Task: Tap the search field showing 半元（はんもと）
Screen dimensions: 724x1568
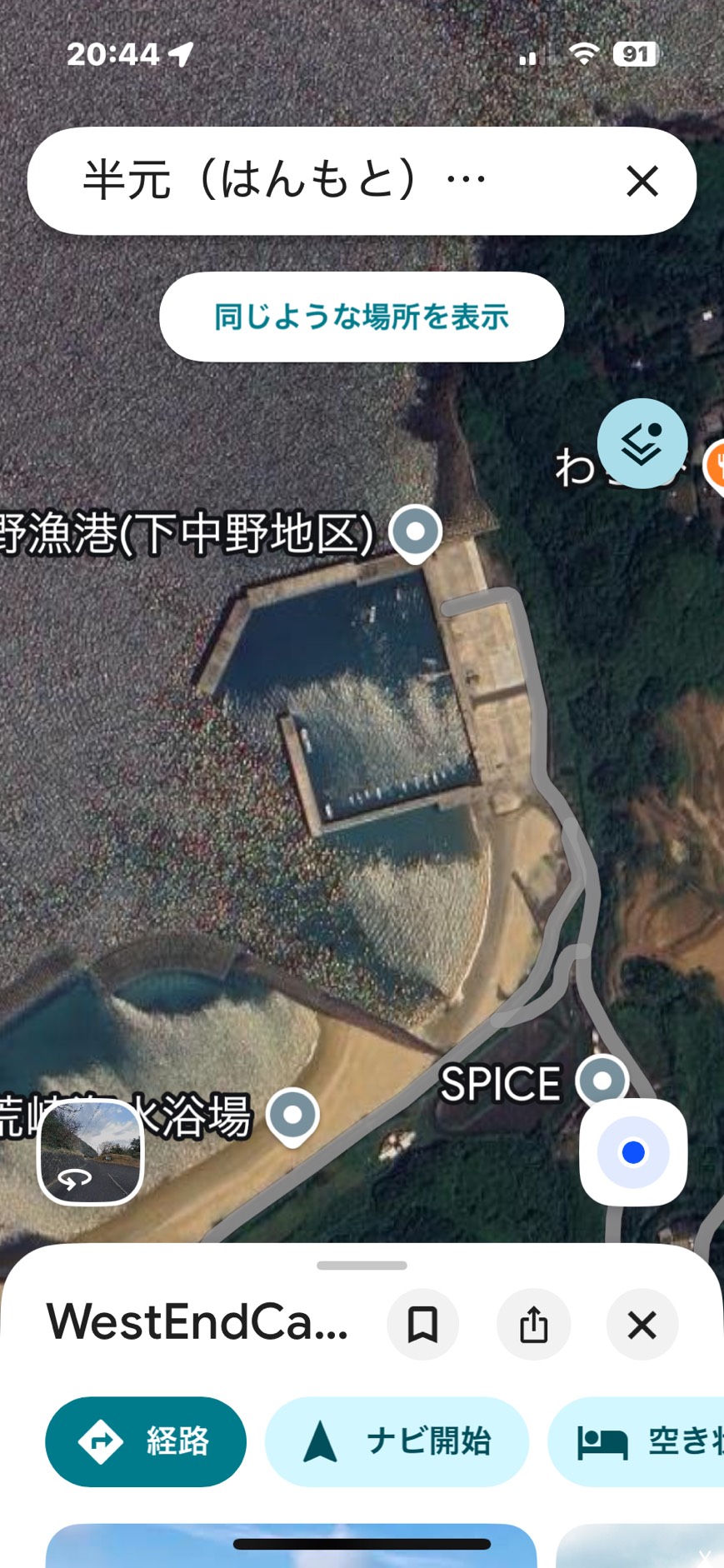Action: tap(317, 181)
